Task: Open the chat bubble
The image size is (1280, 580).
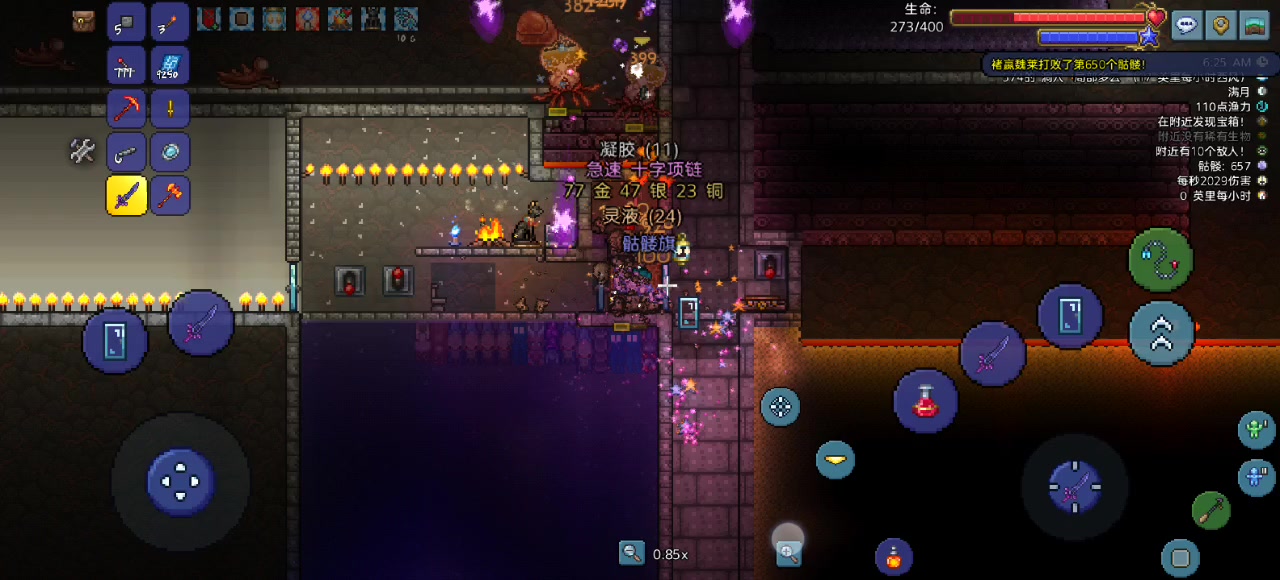Action: [x=1187, y=25]
